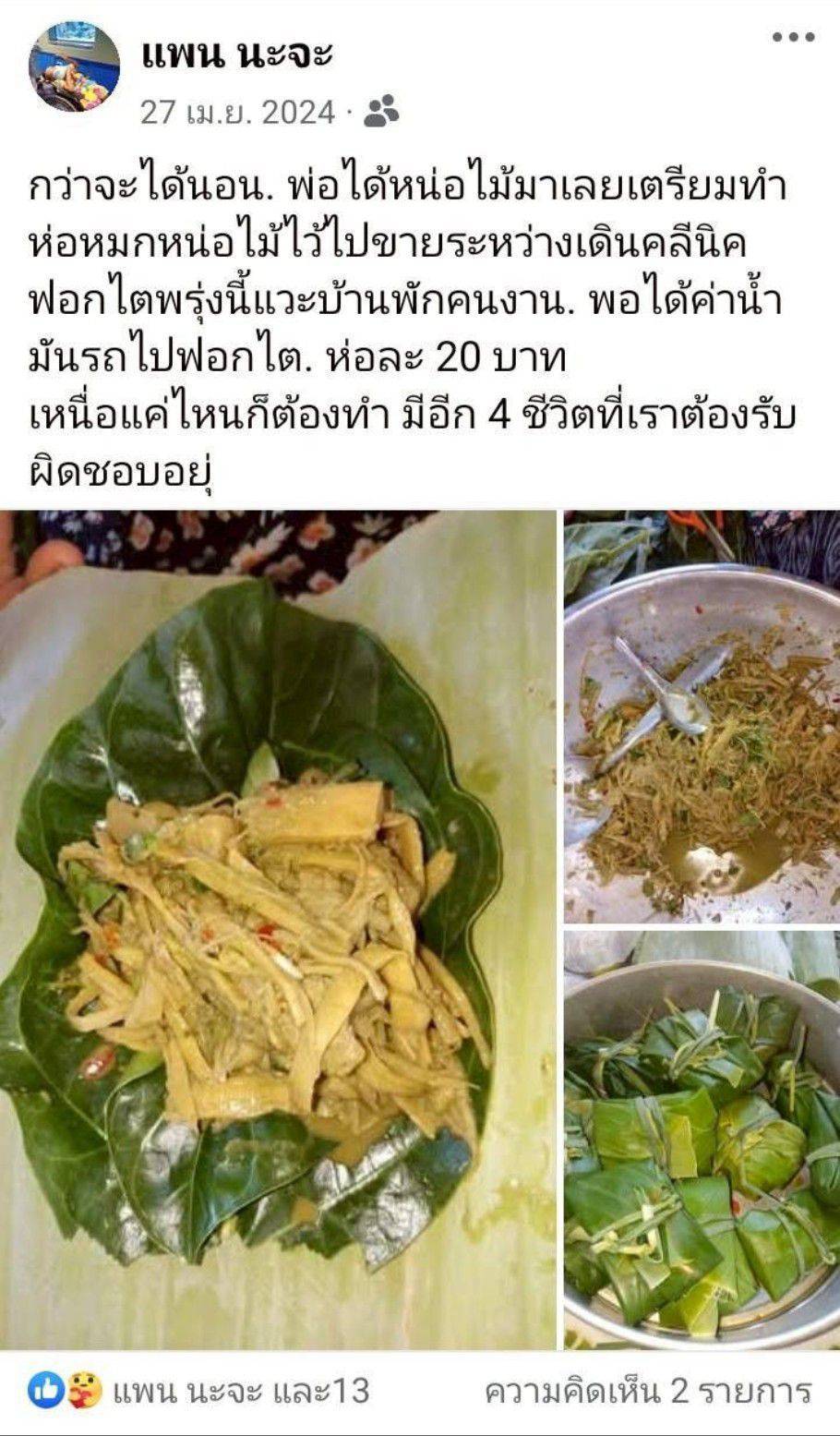The width and height of the screenshot is (840, 1436).
Task: Open the 2 comments on this post
Action: tap(648, 1391)
